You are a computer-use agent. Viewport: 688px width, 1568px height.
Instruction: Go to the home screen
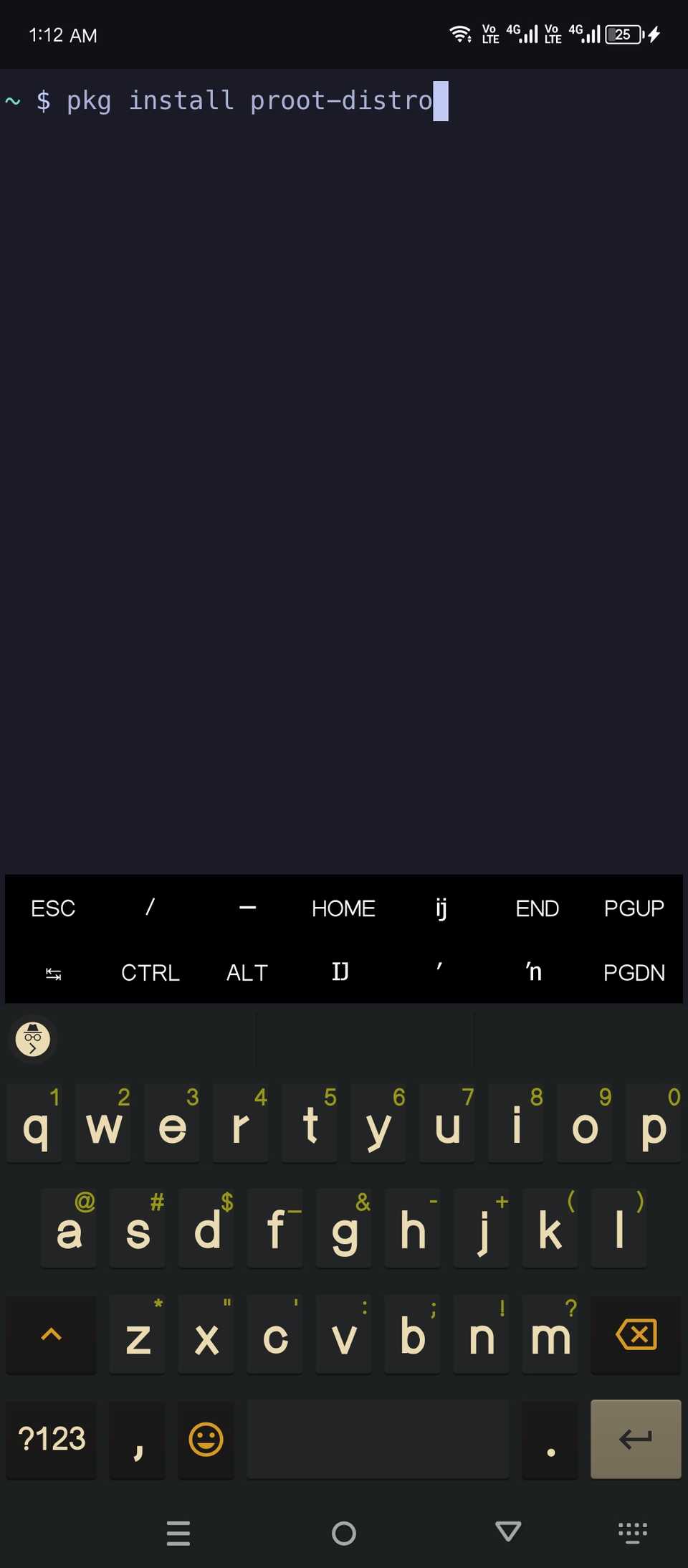pyautogui.click(x=343, y=1533)
